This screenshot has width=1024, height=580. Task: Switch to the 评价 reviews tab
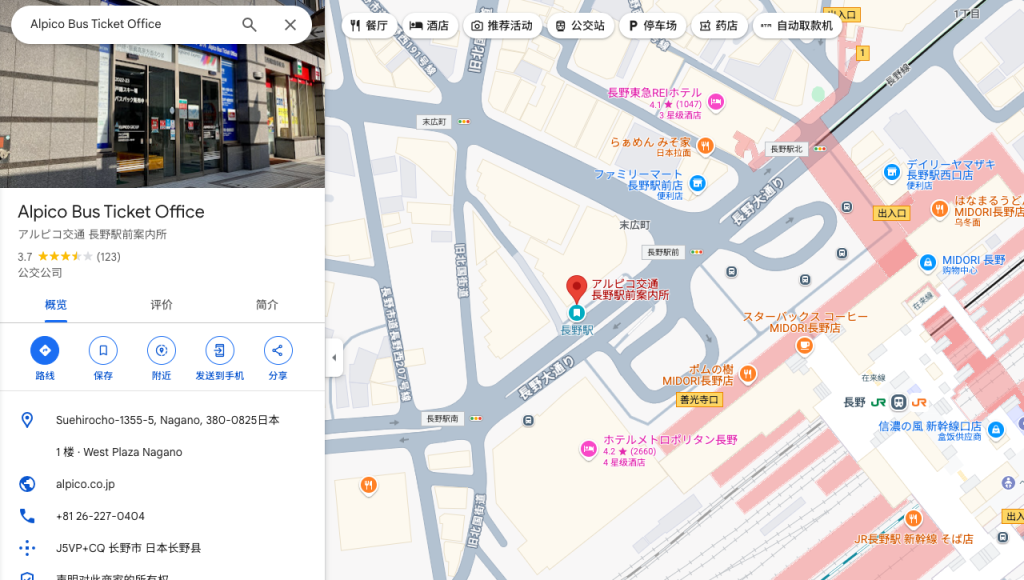tap(162, 305)
